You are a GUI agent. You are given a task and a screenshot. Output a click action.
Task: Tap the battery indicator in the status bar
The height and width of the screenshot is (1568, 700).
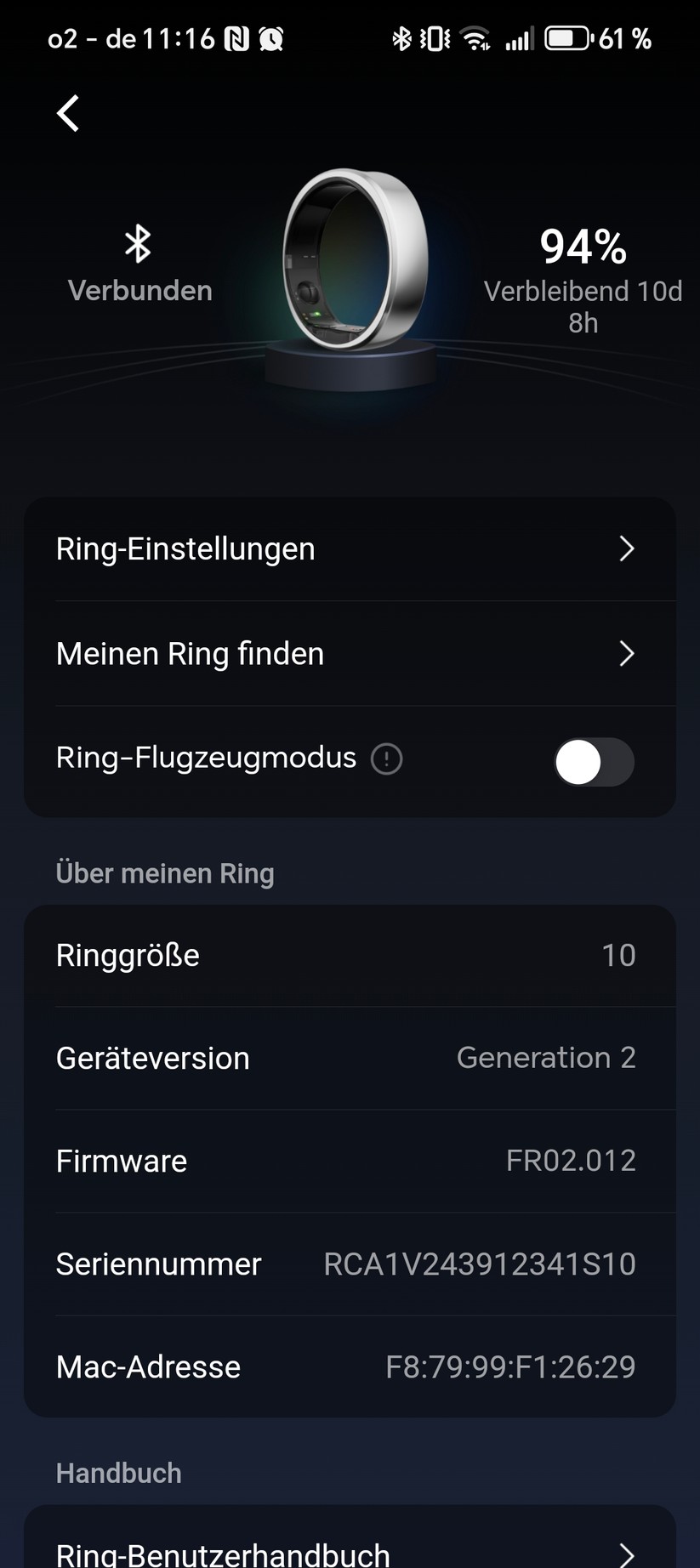click(568, 37)
